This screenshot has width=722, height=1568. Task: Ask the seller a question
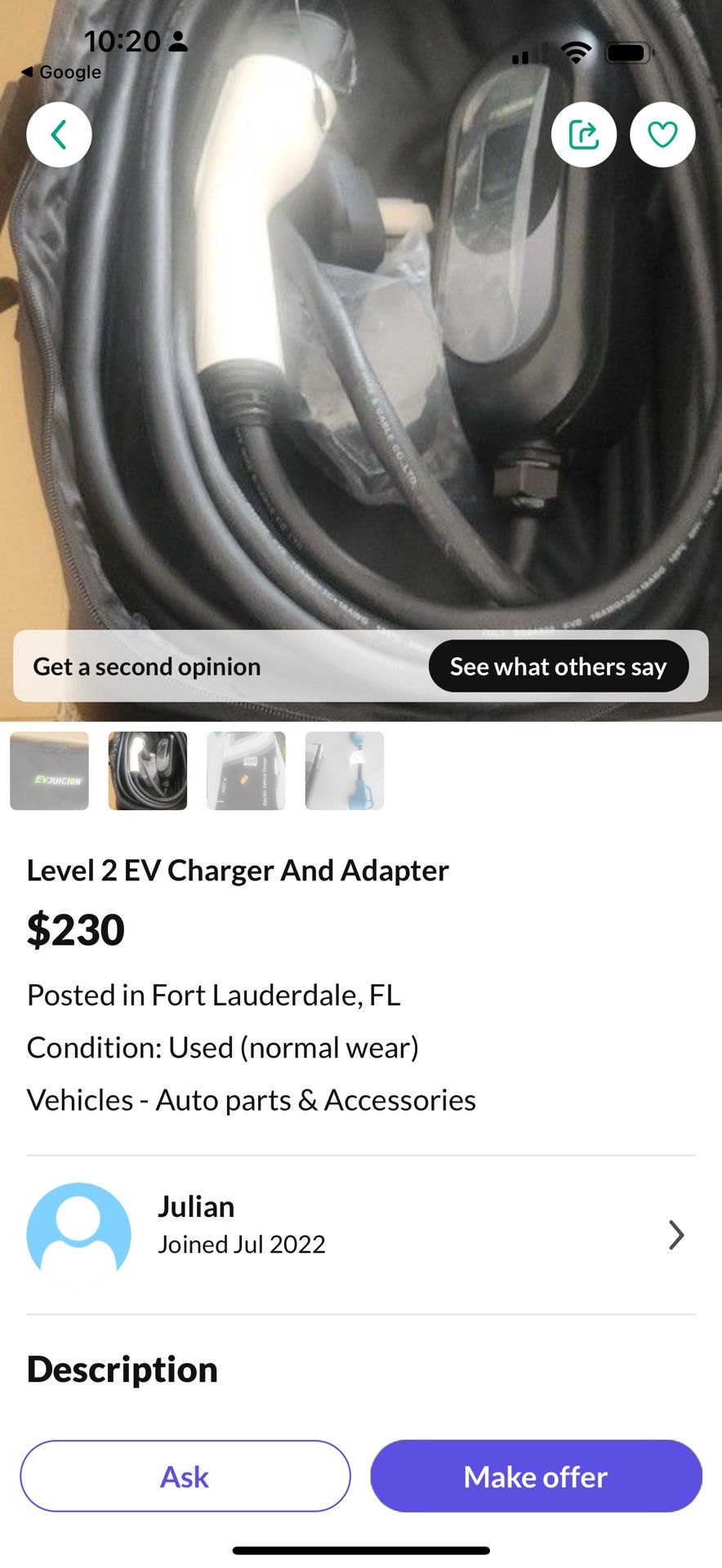(x=185, y=1477)
